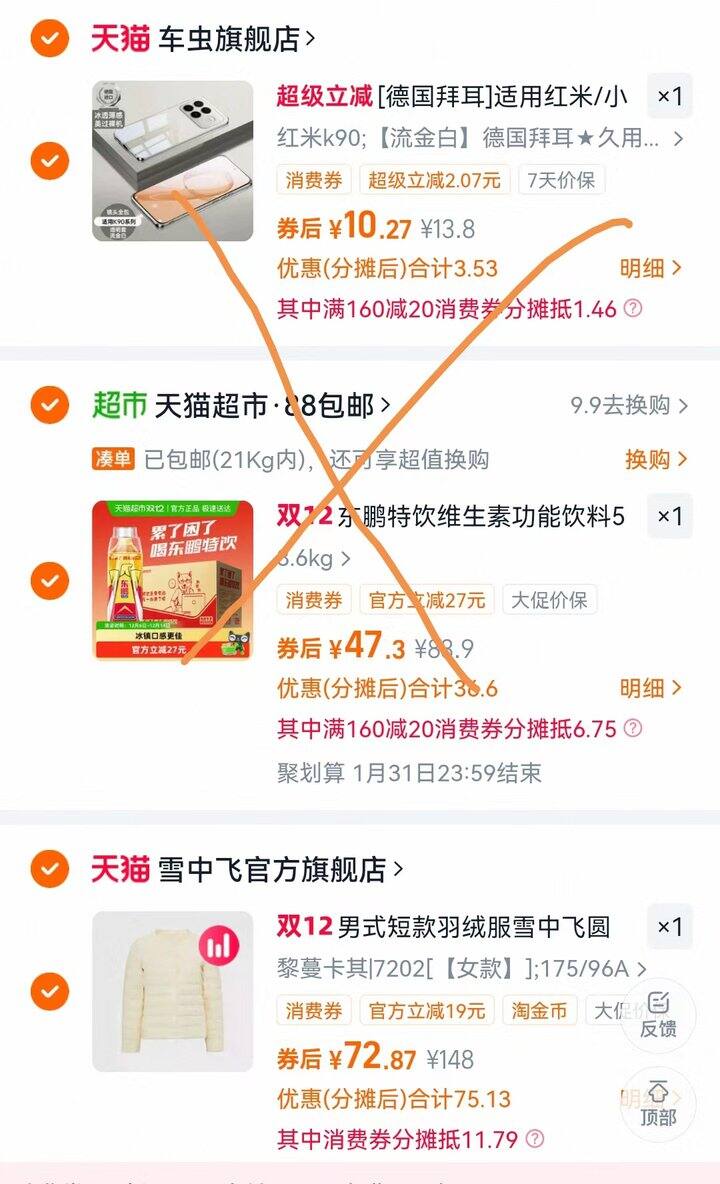This screenshot has width=720, height=1184.
Task: Show info on the 分摊抵1.46 coupon
Action: 634,308
